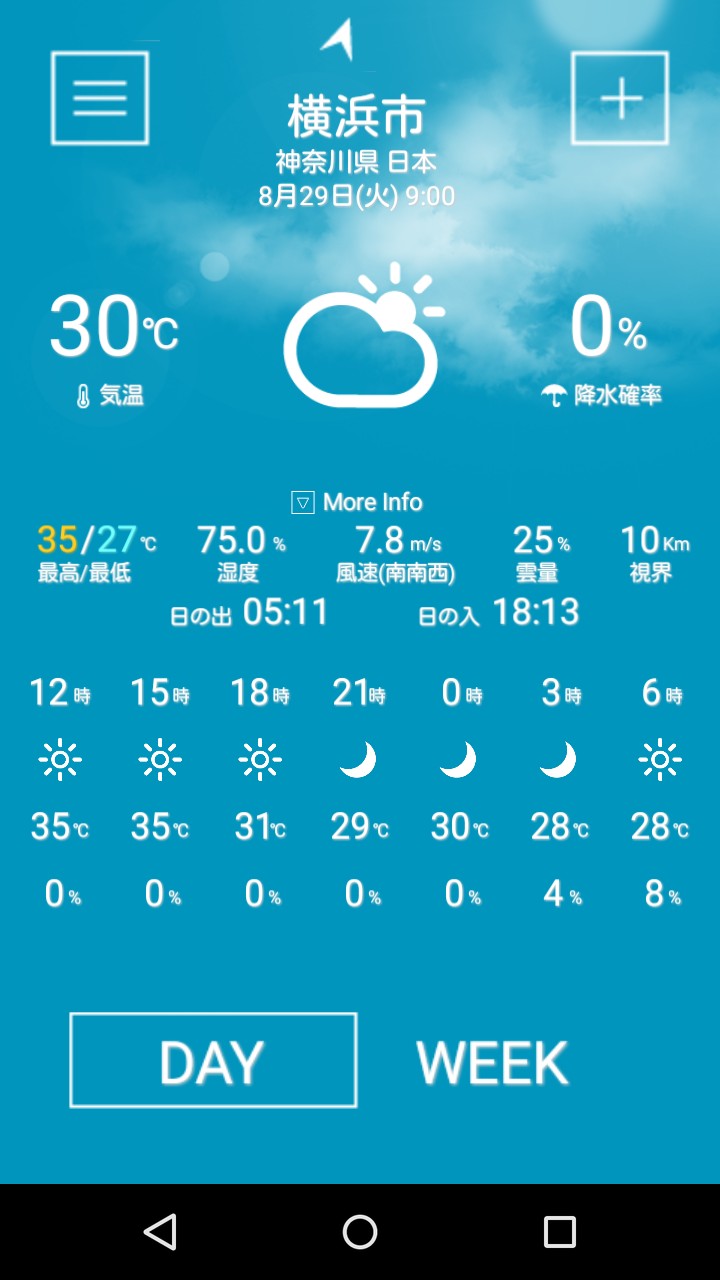This screenshot has width=720, height=1280.
Task: Tap the date label 8月29日(火) 9:00
Action: pos(360,196)
